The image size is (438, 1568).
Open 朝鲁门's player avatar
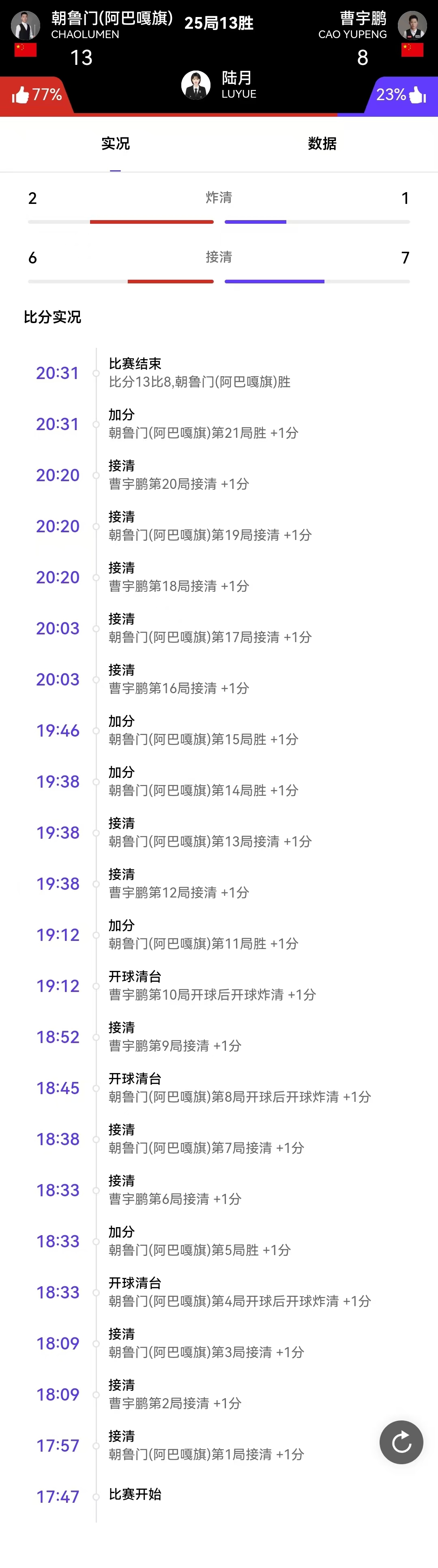tap(26, 25)
